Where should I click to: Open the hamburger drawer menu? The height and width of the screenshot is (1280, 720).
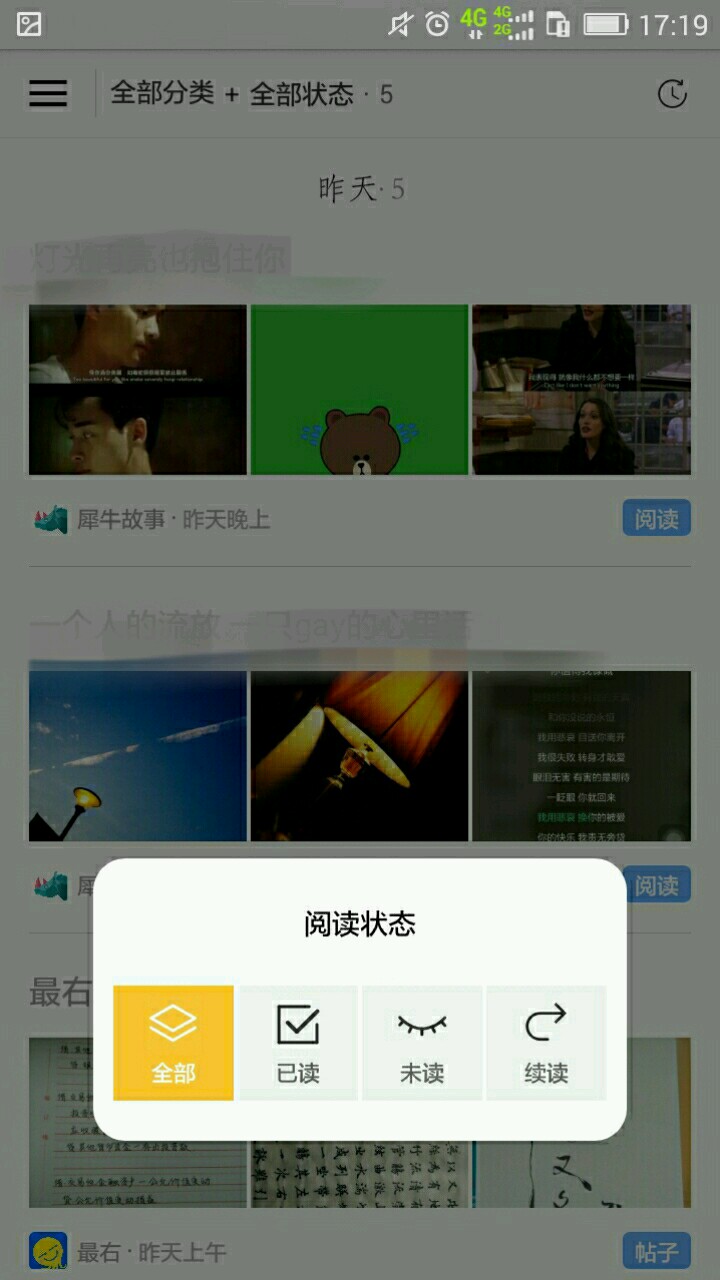[x=48, y=94]
